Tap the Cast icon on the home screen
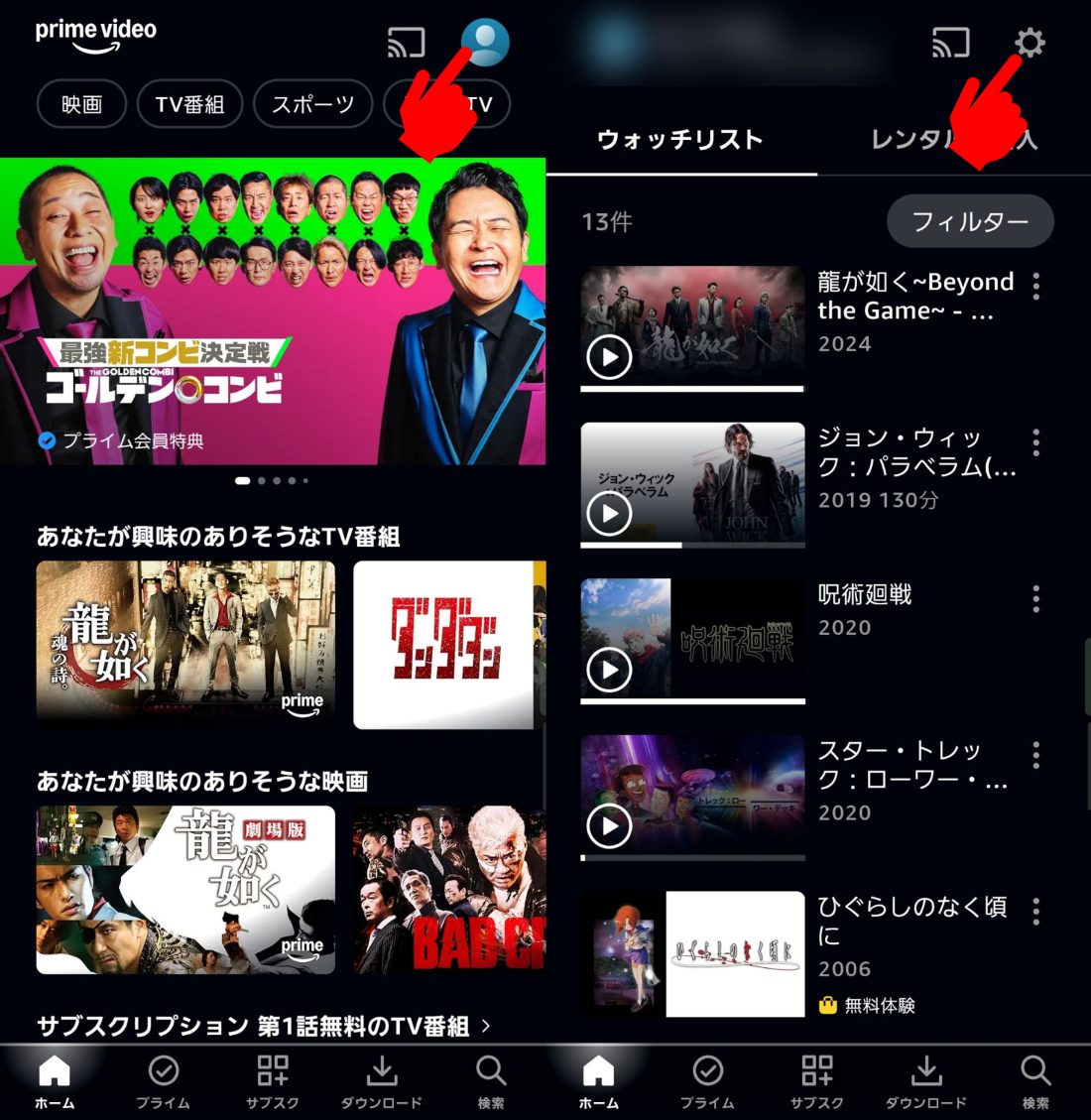 pos(407,42)
